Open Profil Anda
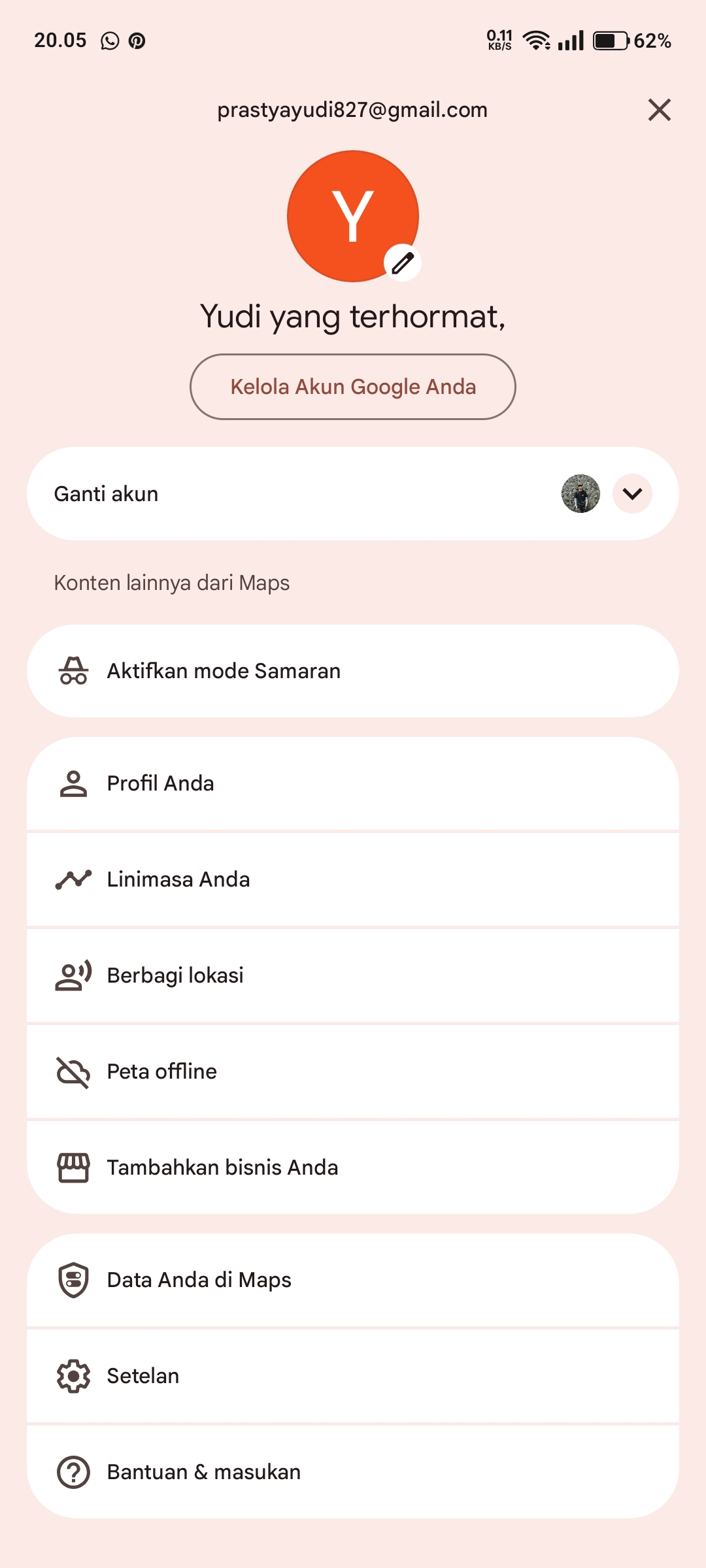706x1568 pixels. [353, 783]
